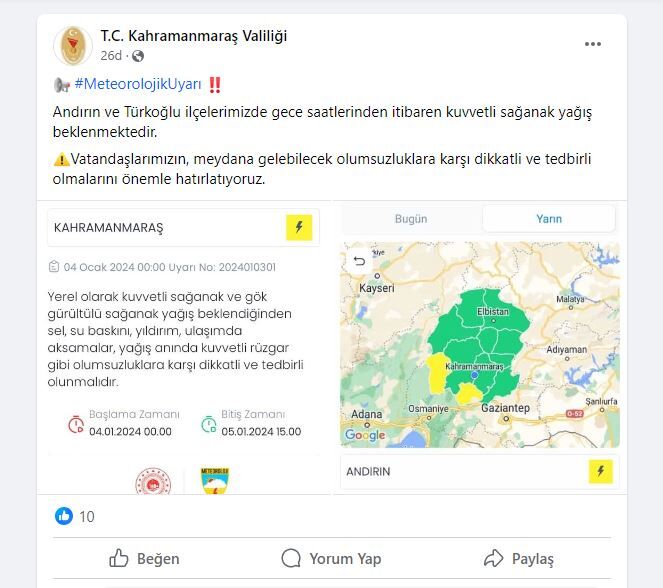663x588 pixels.
Task: Share the post with Paylaş
Action: click(x=518, y=558)
